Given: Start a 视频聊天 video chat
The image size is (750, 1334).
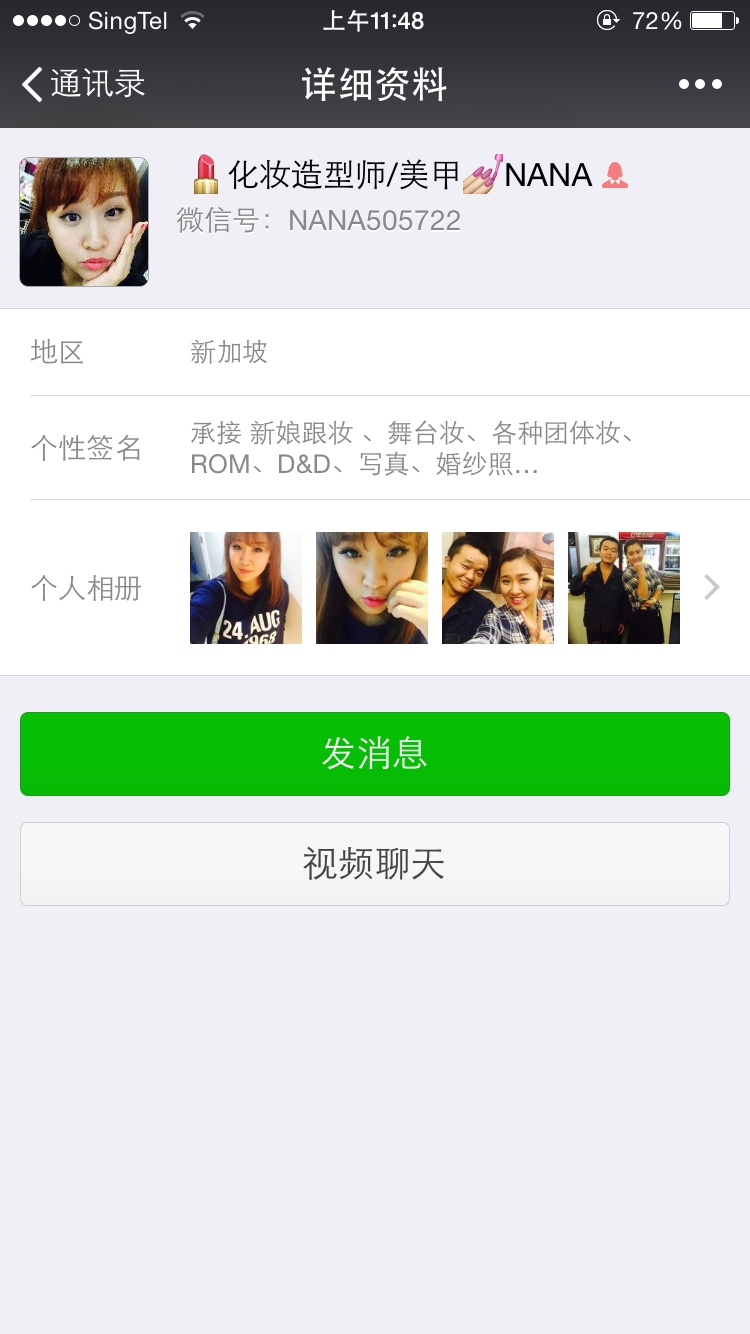Looking at the screenshot, I should (375, 864).
